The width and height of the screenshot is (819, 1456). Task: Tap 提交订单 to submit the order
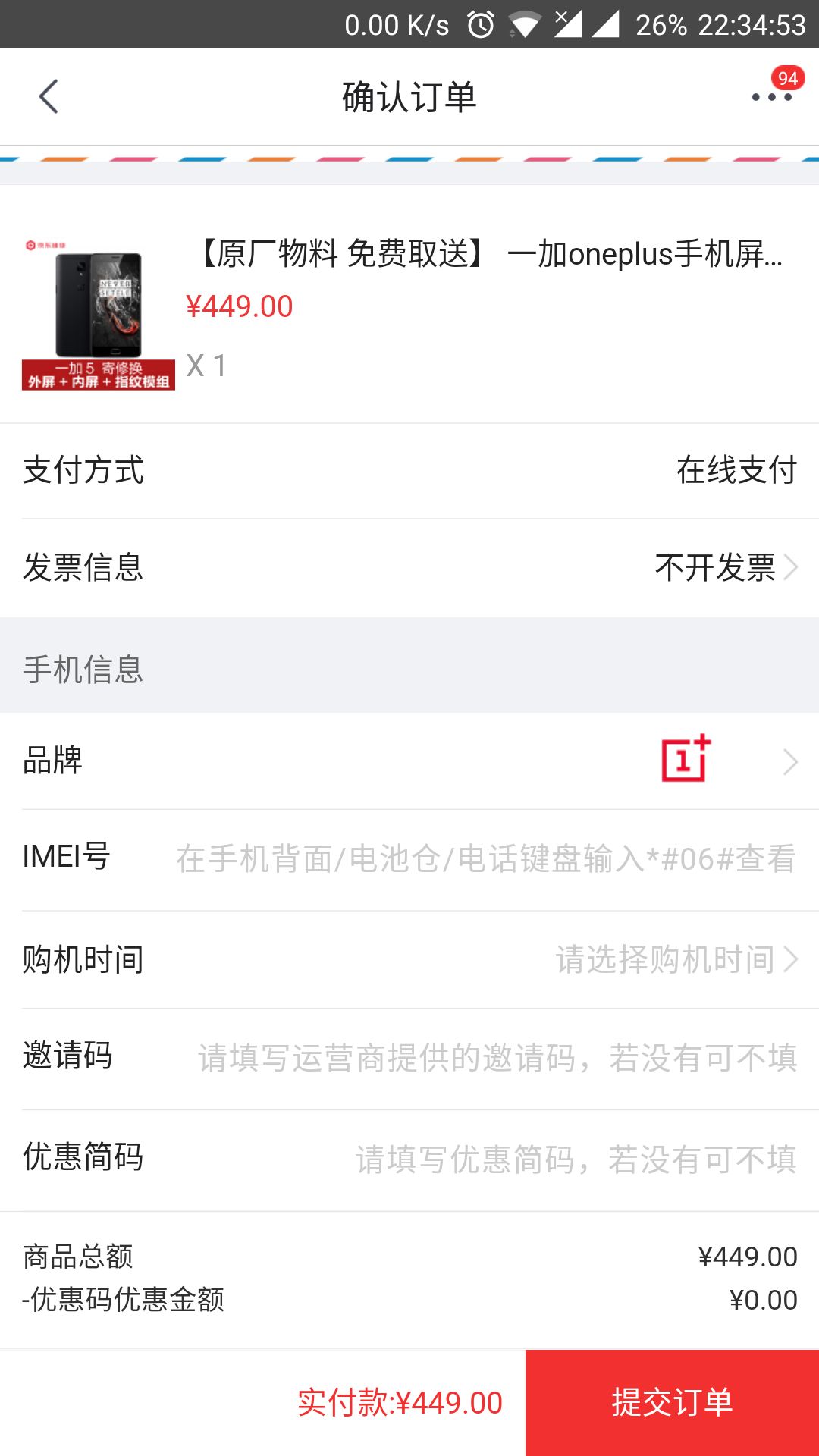670,1402
